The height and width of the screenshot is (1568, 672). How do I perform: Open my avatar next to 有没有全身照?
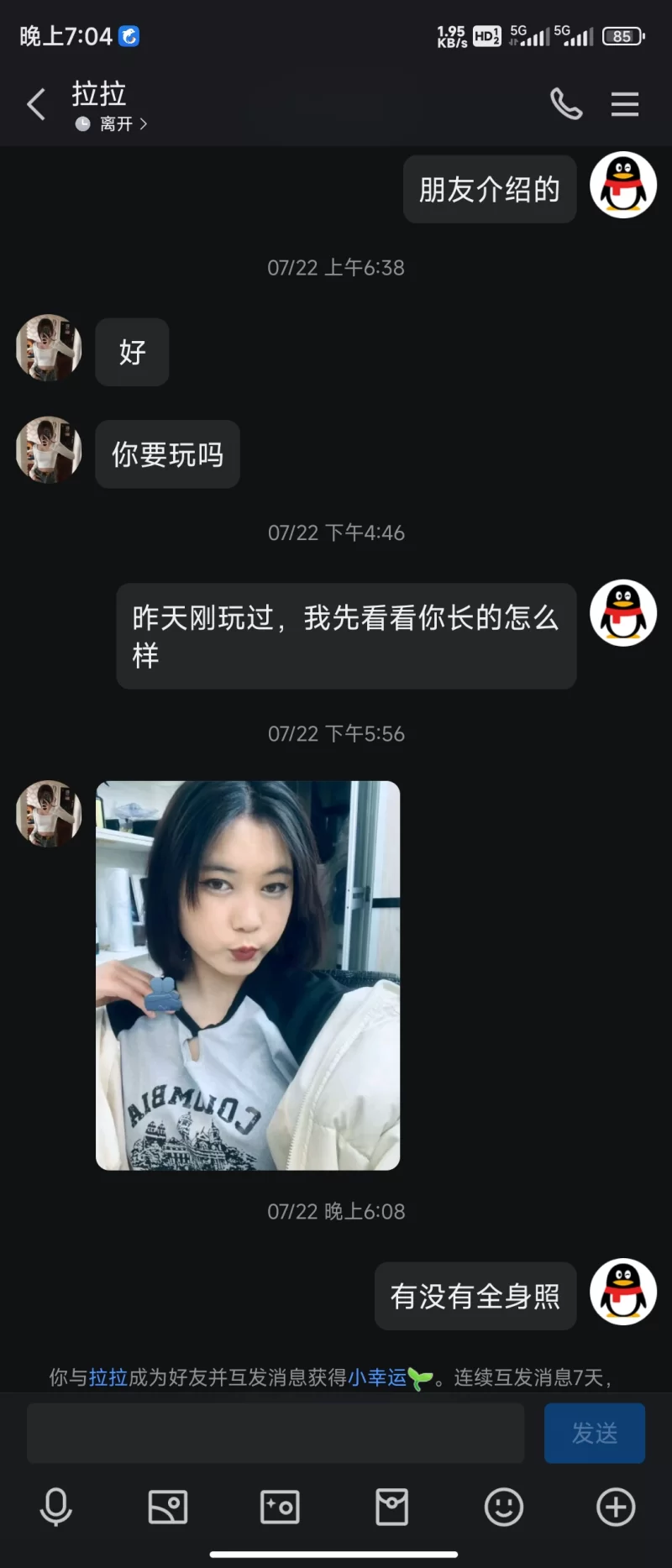point(622,1292)
